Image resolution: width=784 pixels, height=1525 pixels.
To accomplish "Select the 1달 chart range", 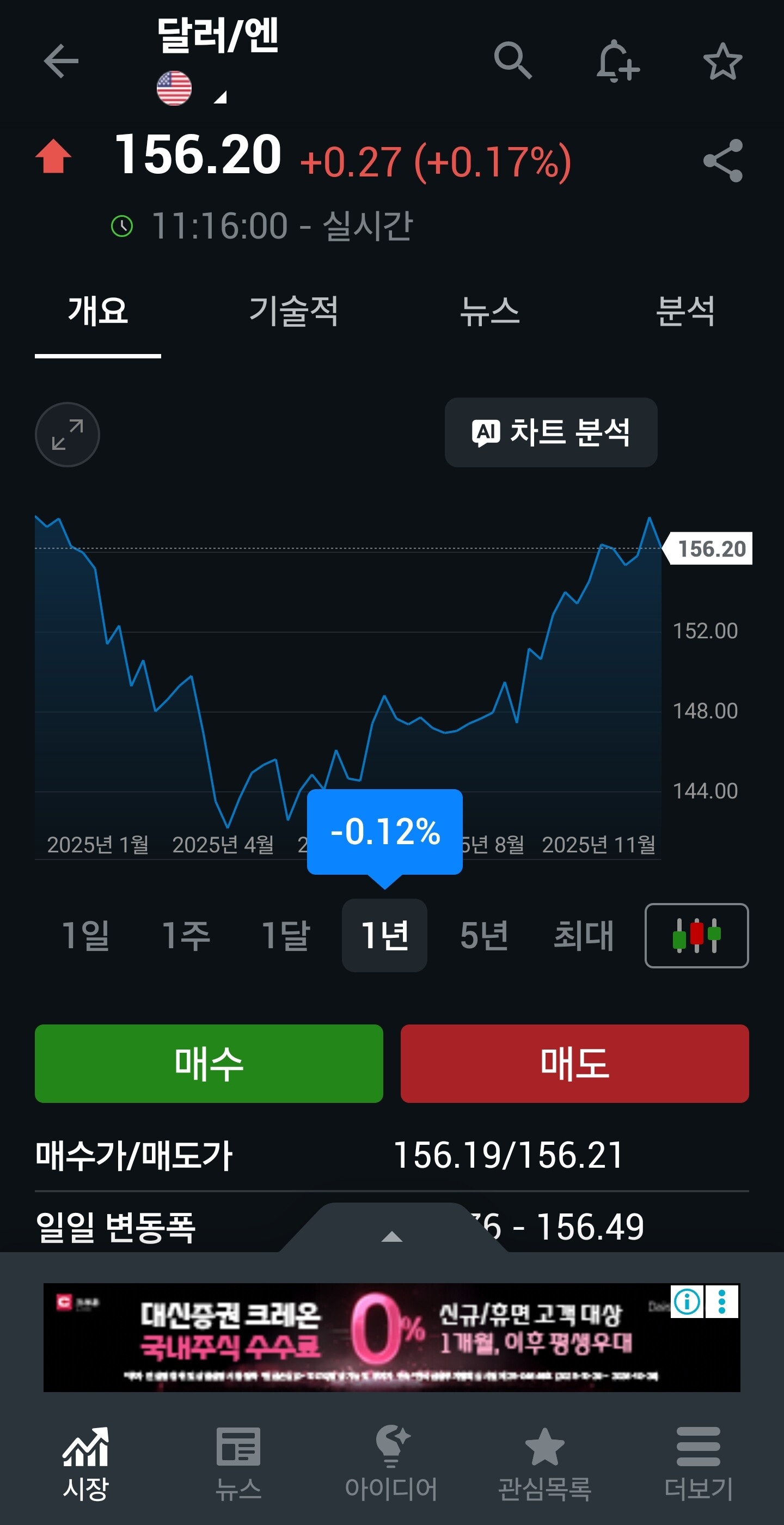I will (286, 935).
